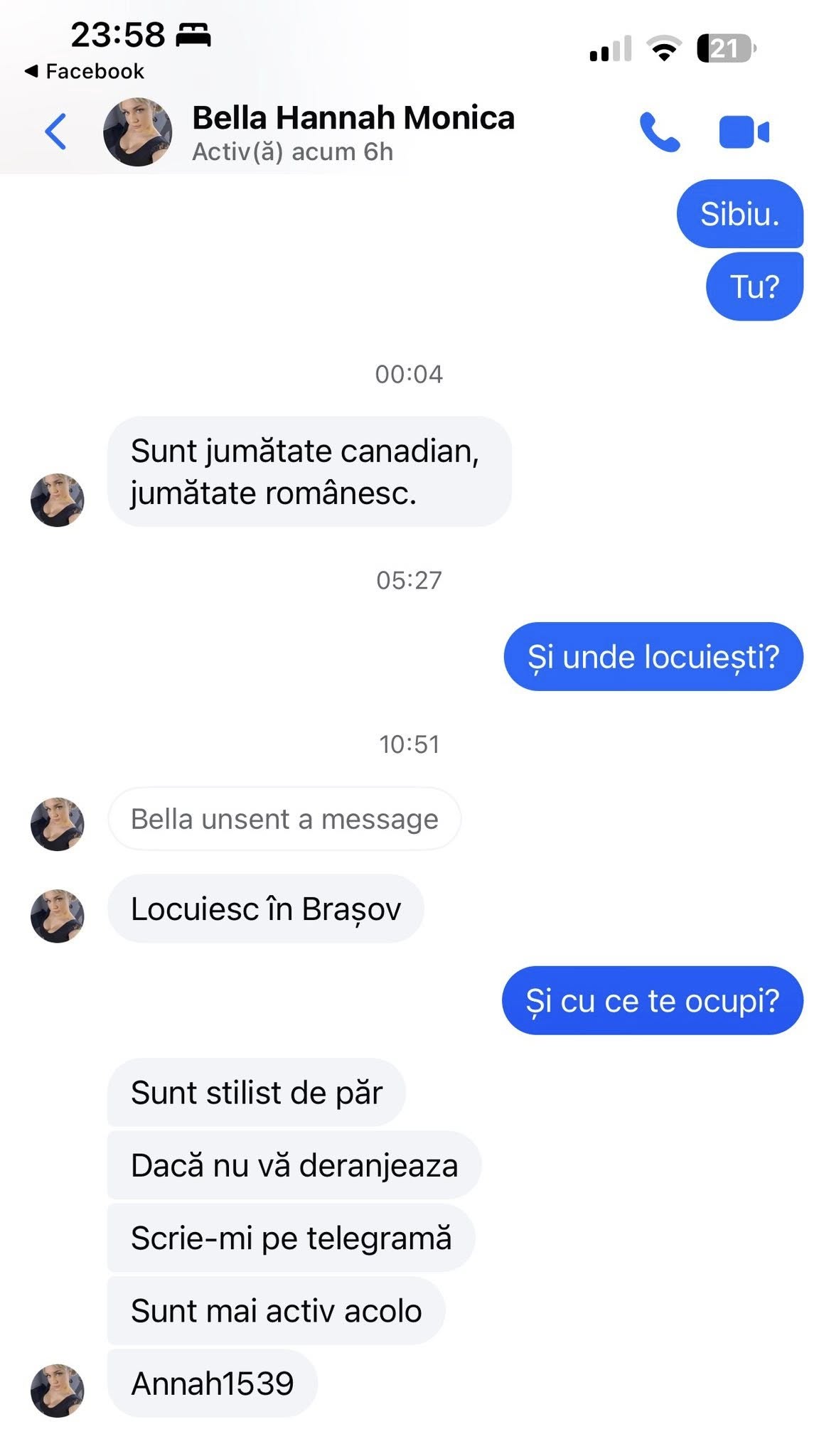The image size is (819, 1456).
Task: Return to Facebook via the breadcrumb
Action: (x=85, y=71)
